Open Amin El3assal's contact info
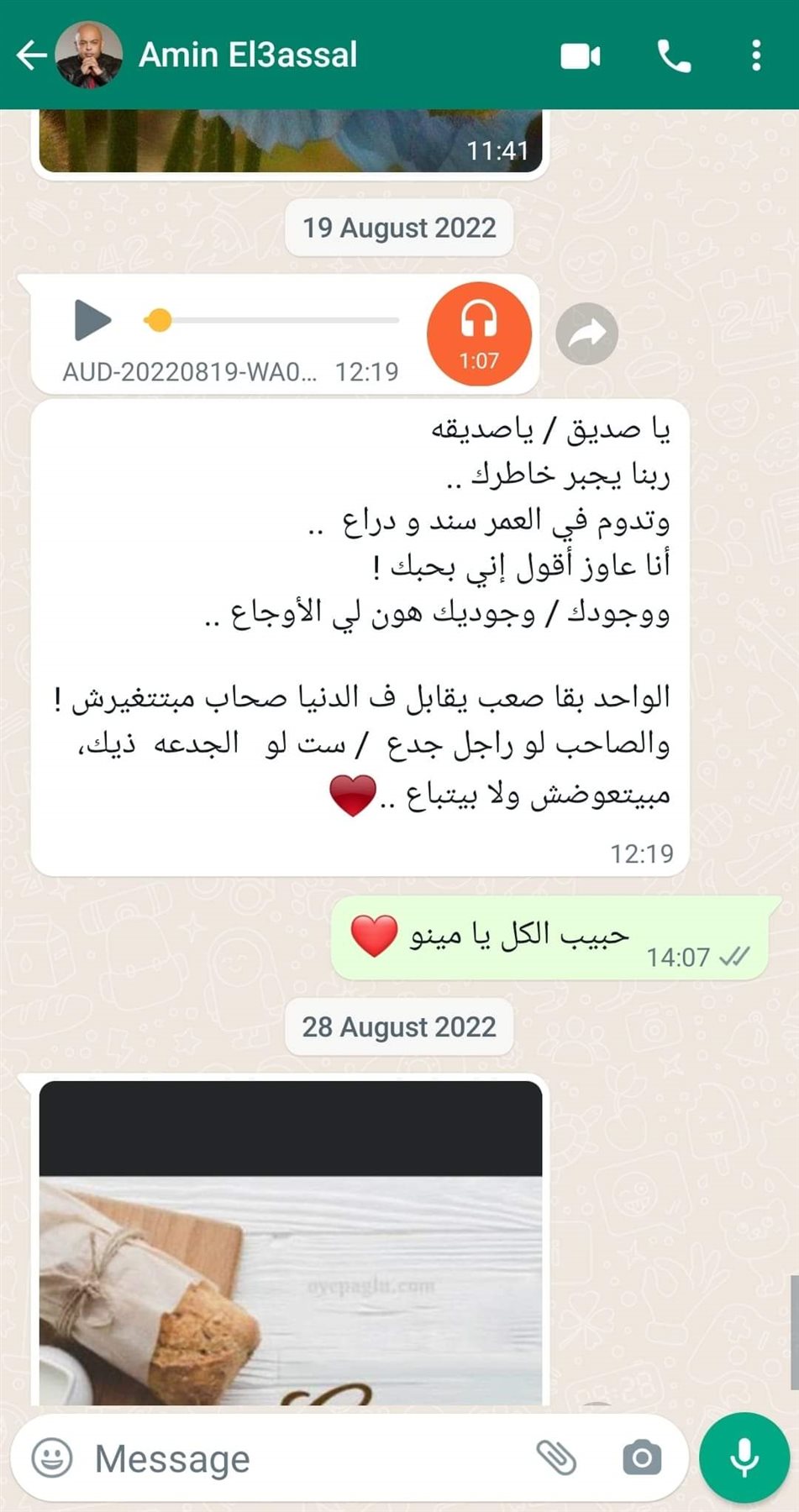Screen dimensions: 799x1512 (x=248, y=55)
